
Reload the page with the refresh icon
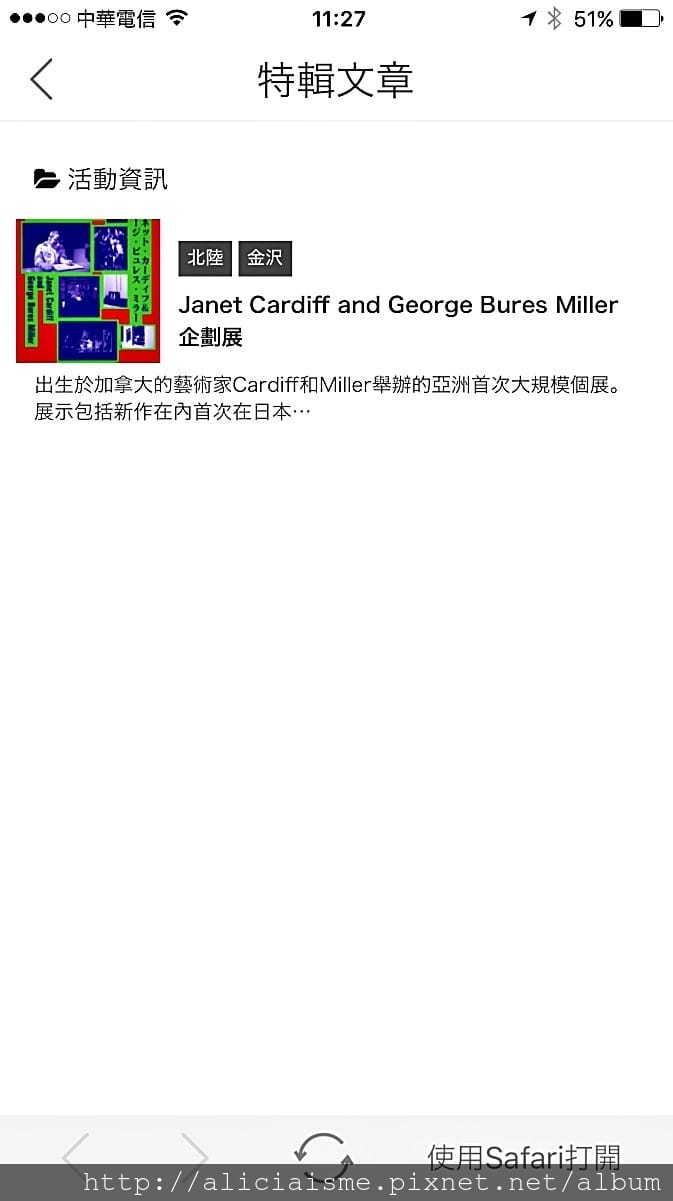[x=324, y=1157]
